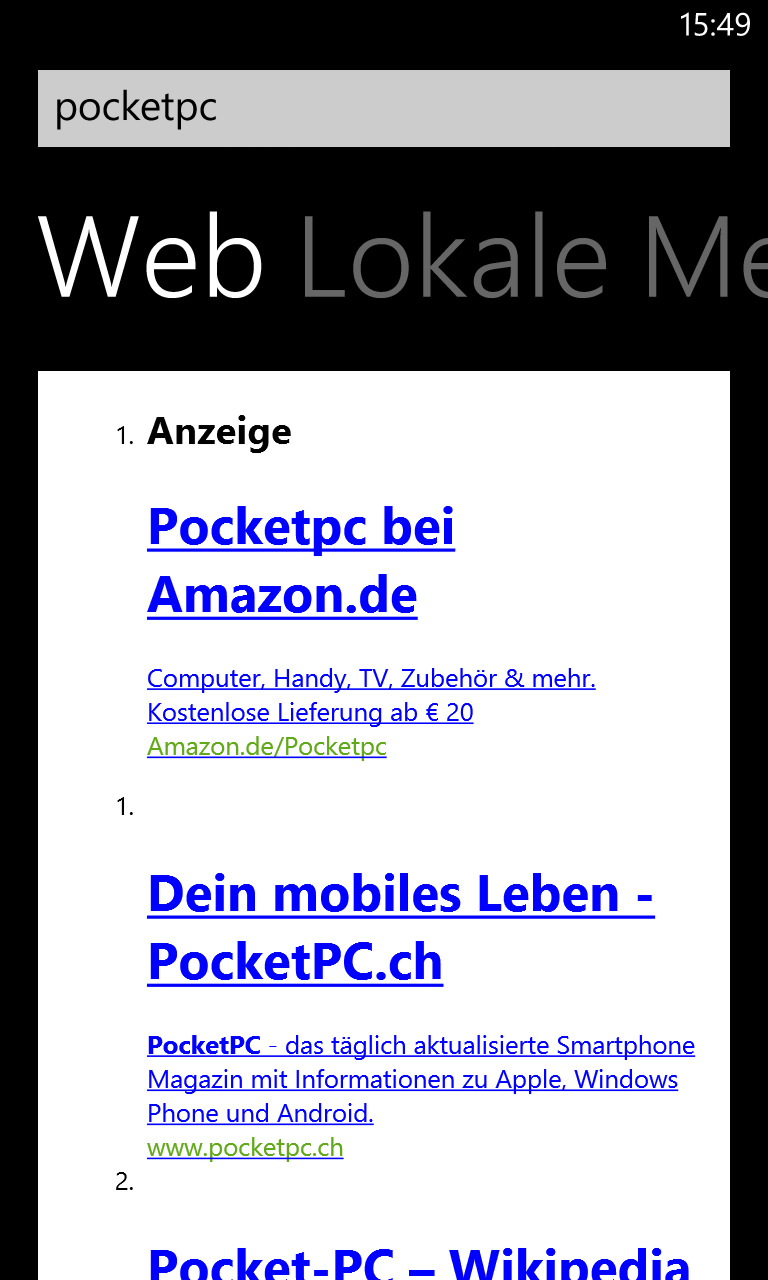Image resolution: width=768 pixels, height=1280 pixels.
Task: Tap the search box containing pocketpc
Action: (384, 108)
